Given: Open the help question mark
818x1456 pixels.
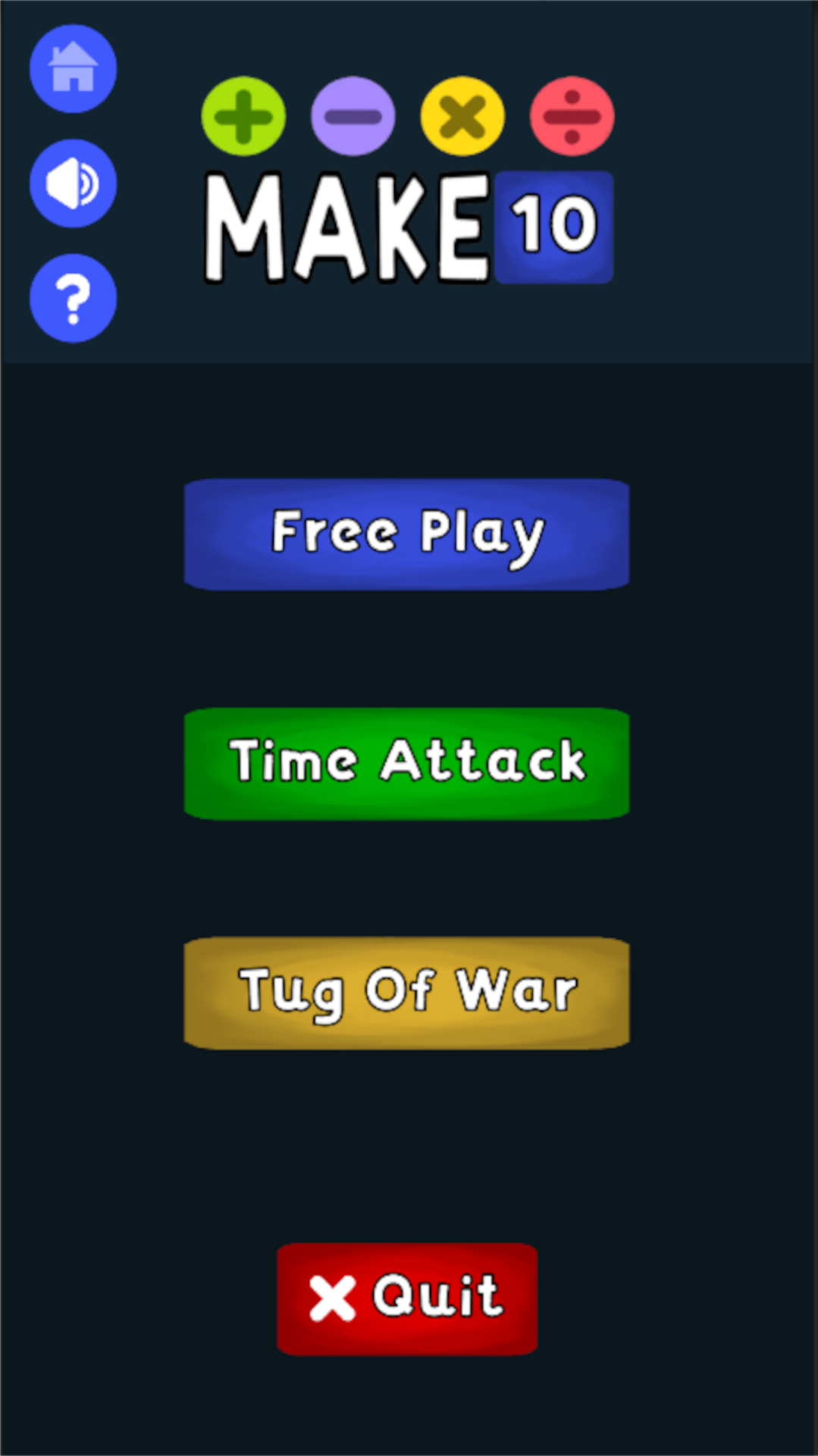Looking at the screenshot, I should (73, 298).
